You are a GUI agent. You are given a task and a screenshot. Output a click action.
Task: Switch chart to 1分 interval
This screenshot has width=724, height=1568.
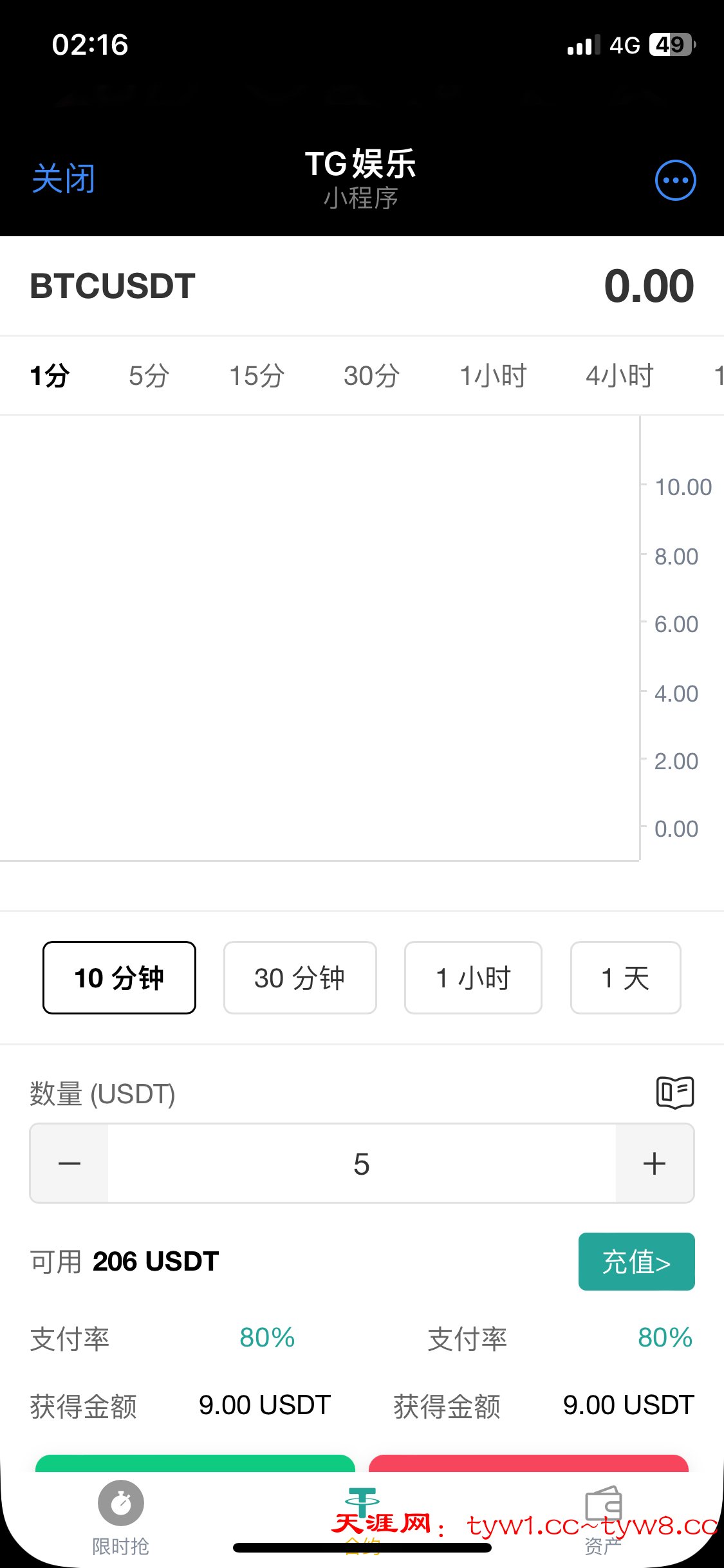(x=50, y=376)
